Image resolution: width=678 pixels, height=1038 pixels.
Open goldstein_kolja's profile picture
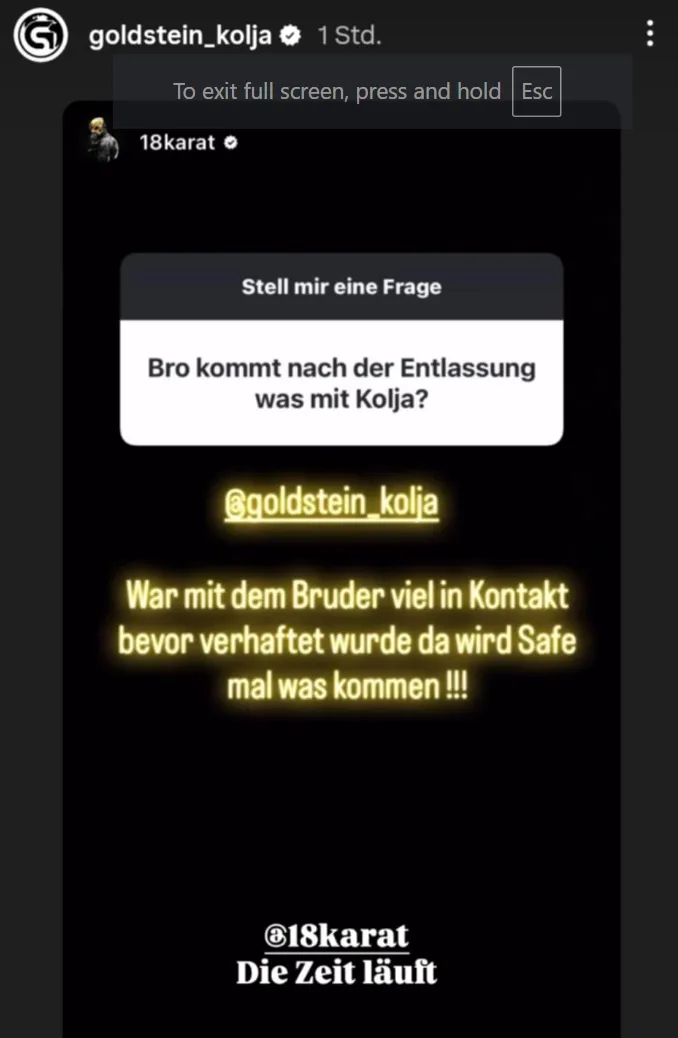[40, 36]
